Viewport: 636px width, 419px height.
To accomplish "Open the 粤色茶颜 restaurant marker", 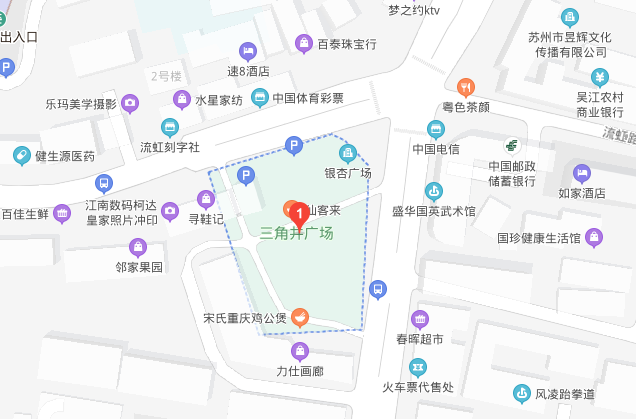I will click(465, 87).
